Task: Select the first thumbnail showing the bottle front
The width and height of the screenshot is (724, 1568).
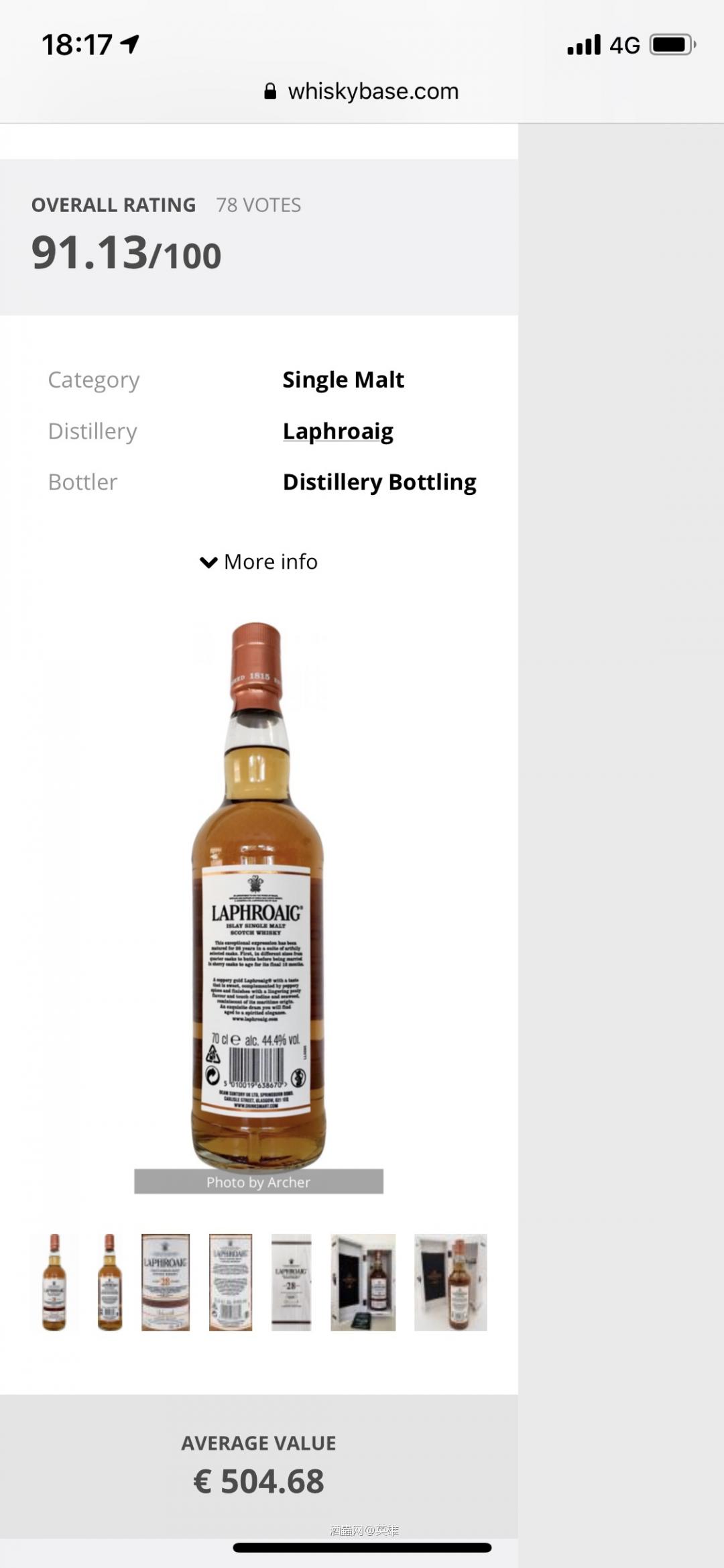Action: click(x=54, y=1282)
